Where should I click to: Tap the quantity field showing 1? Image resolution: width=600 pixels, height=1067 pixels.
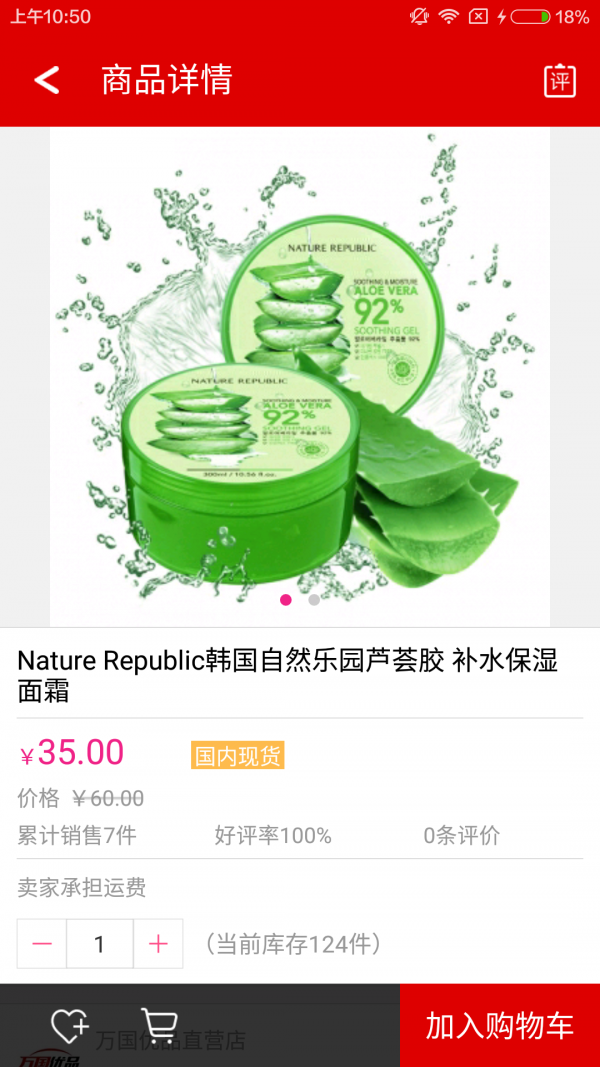[x=100, y=944]
